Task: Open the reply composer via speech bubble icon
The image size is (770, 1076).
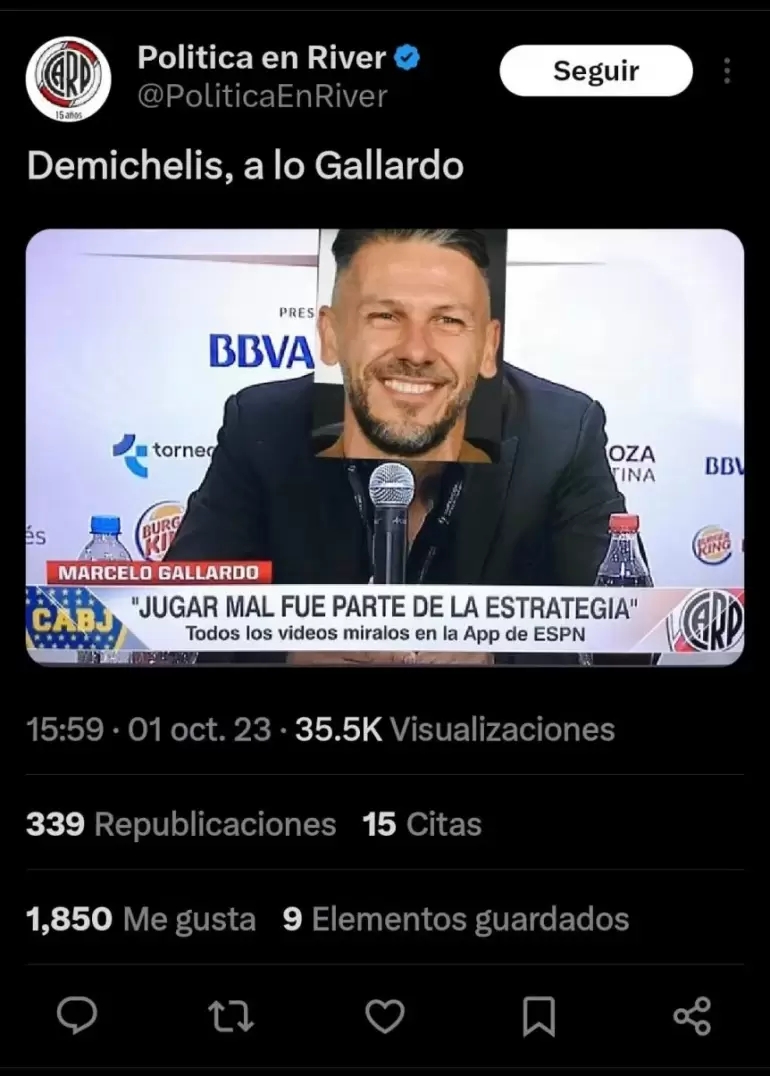Action: pos(77,1016)
